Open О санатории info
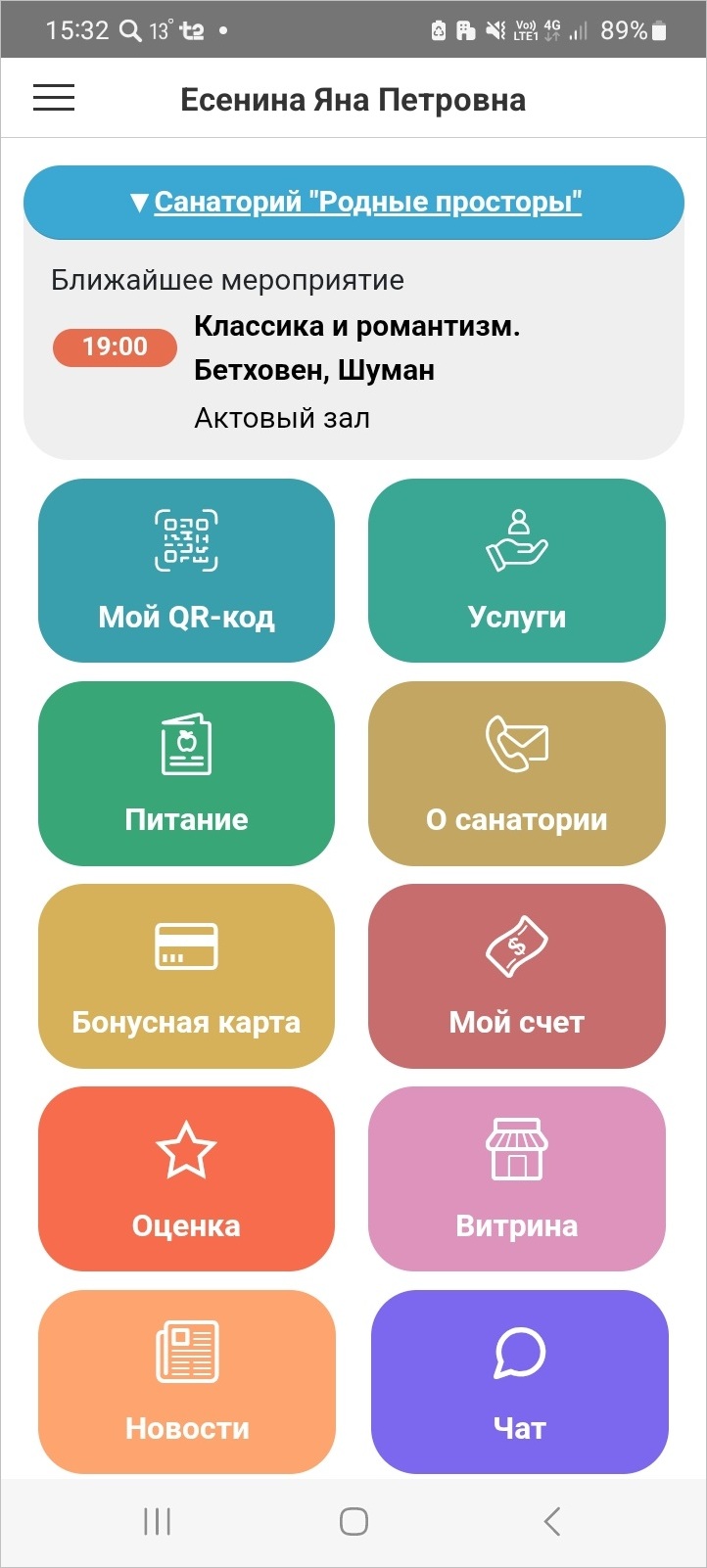The height and width of the screenshot is (1568, 707). [516, 773]
